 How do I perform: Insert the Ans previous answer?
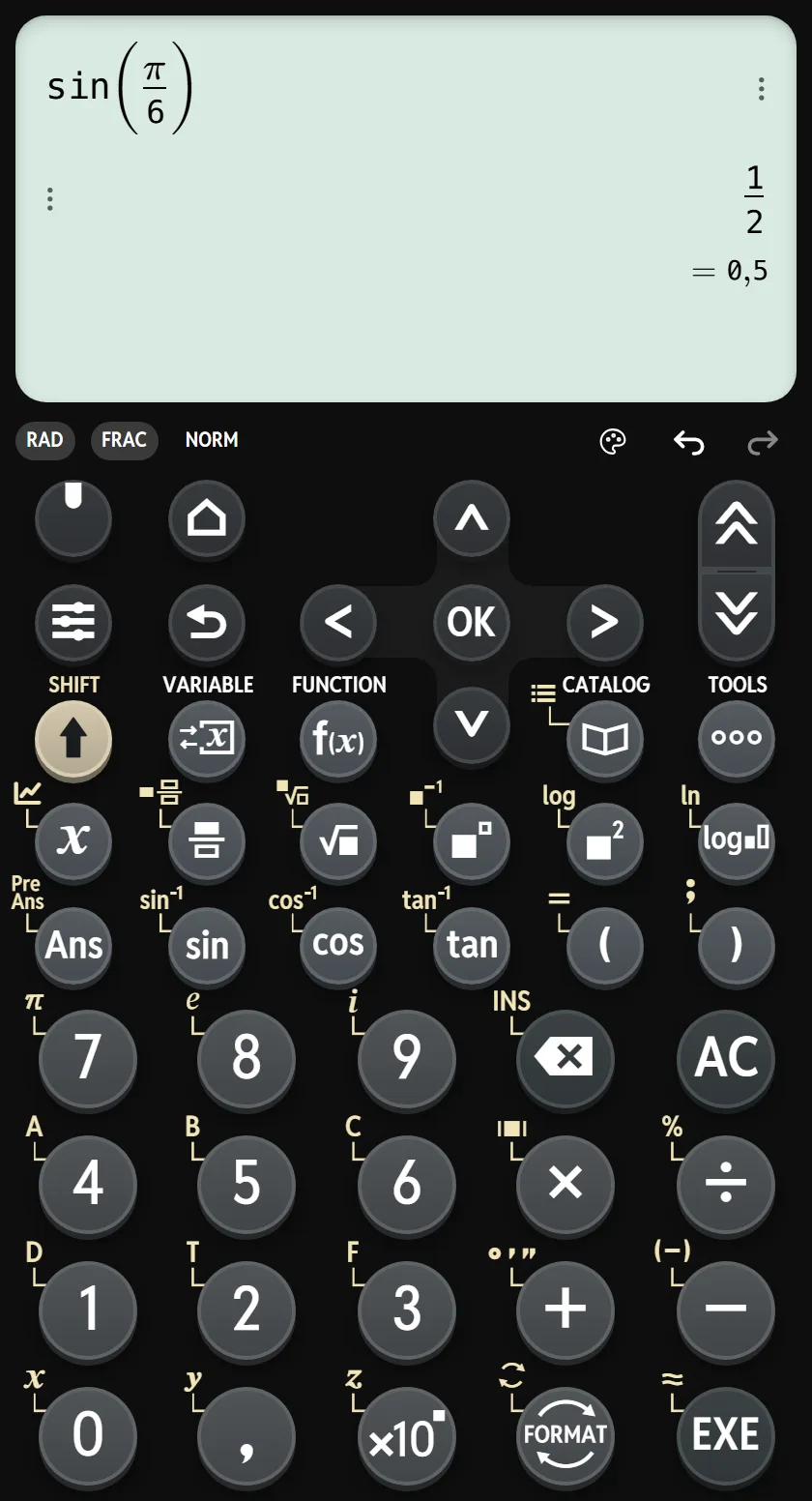tap(73, 945)
